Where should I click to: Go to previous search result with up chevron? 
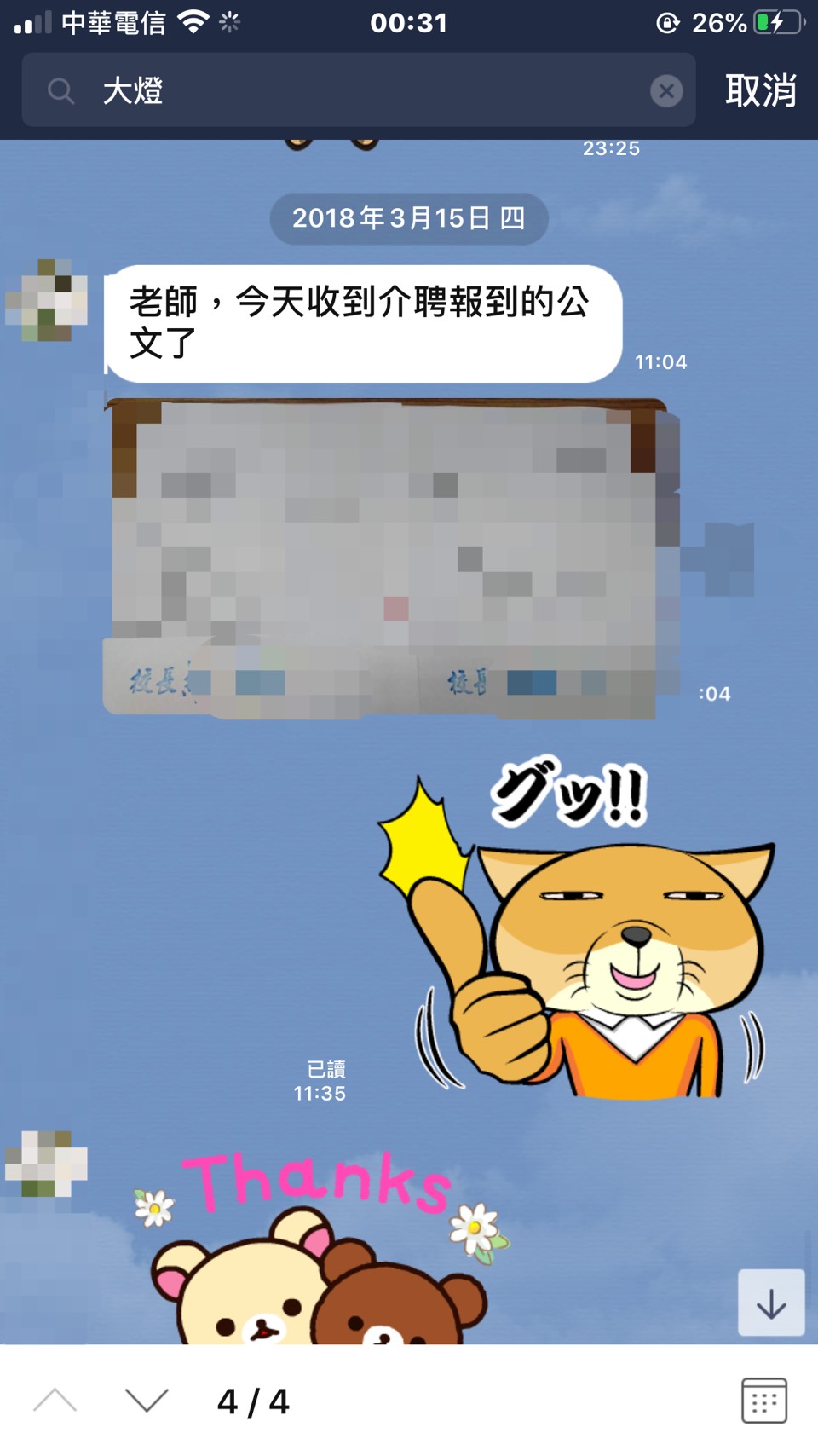click(55, 1401)
